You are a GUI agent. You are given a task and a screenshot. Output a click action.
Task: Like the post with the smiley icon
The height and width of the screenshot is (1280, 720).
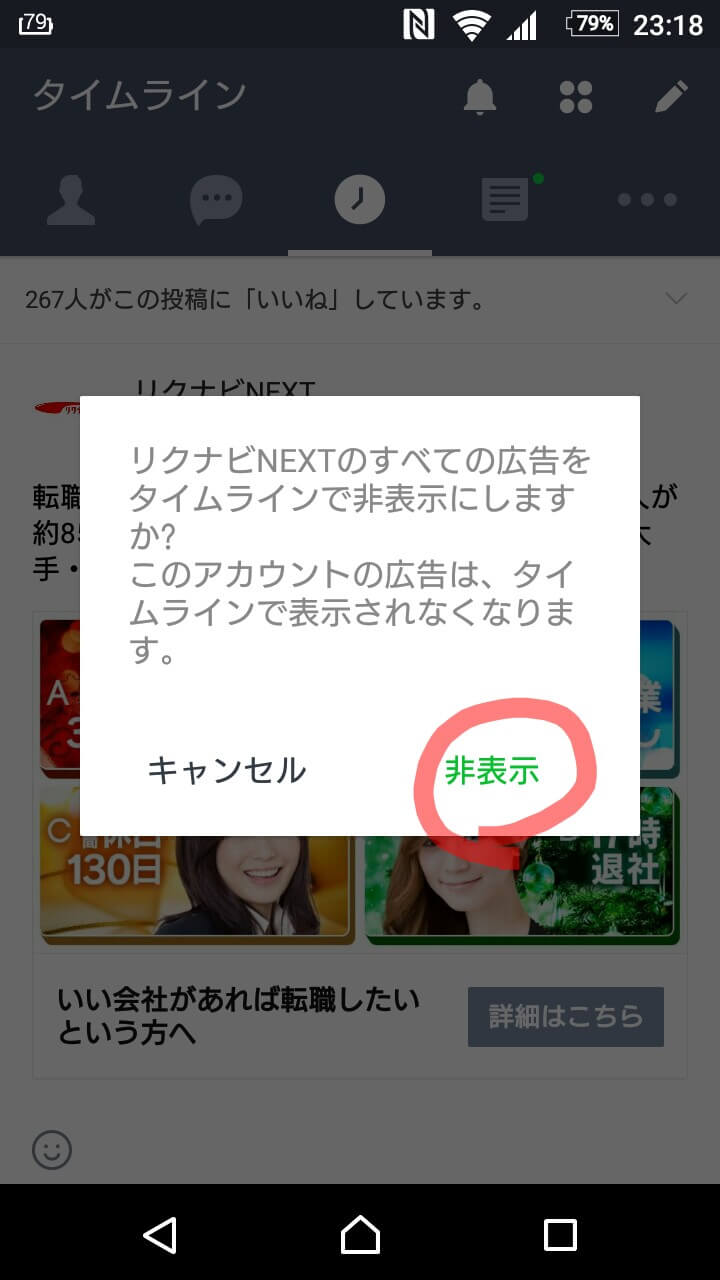pyautogui.click(x=52, y=1150)
